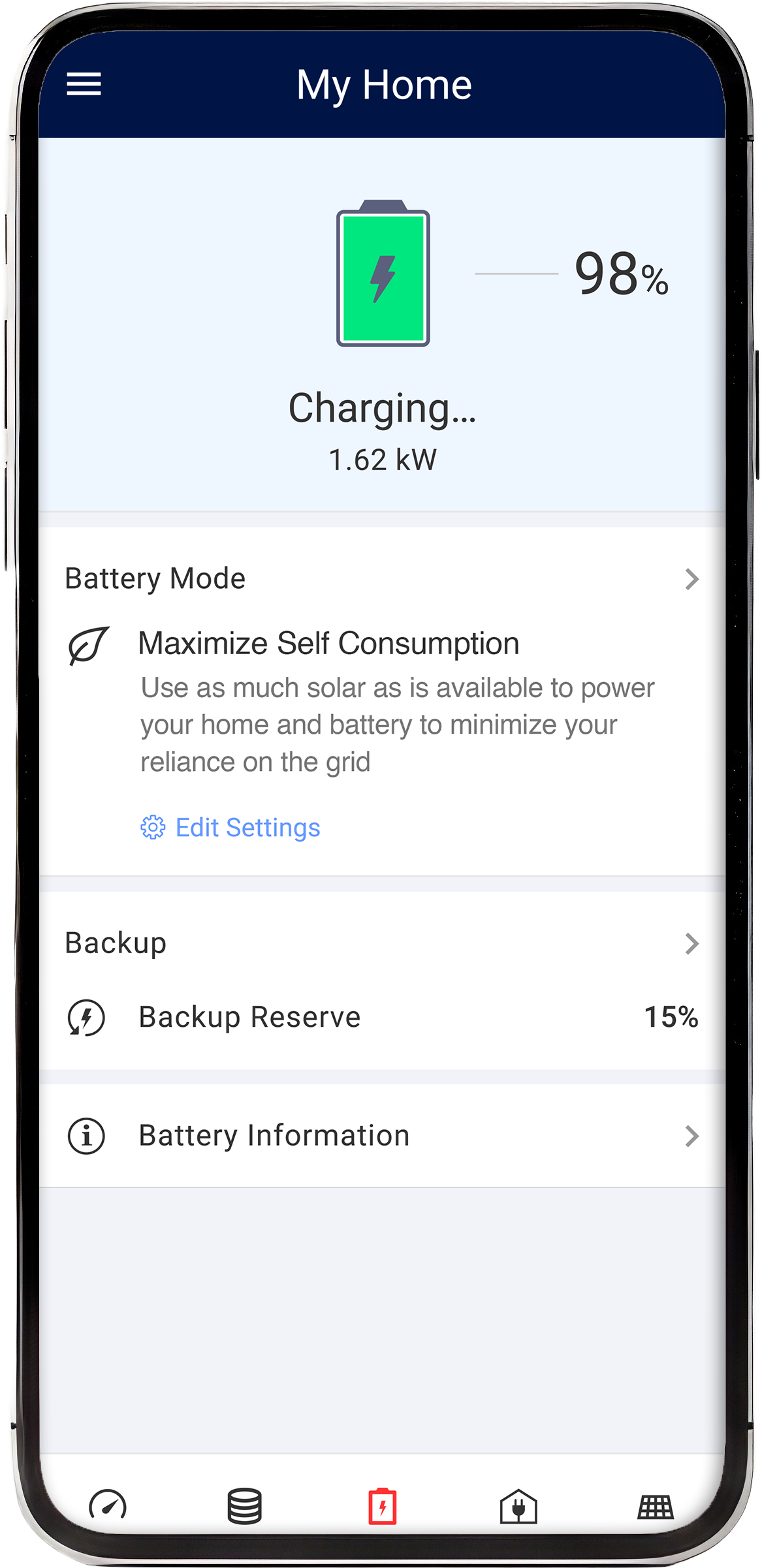Switch to the solar panel tab
The image size is (762, 1568).
point(655,1506)
